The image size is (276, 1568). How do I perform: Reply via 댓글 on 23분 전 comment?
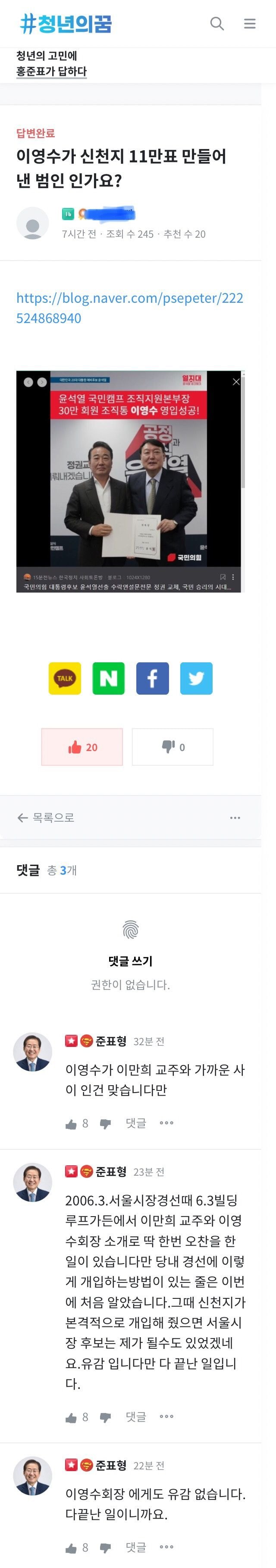click(x=136, y=1417)
